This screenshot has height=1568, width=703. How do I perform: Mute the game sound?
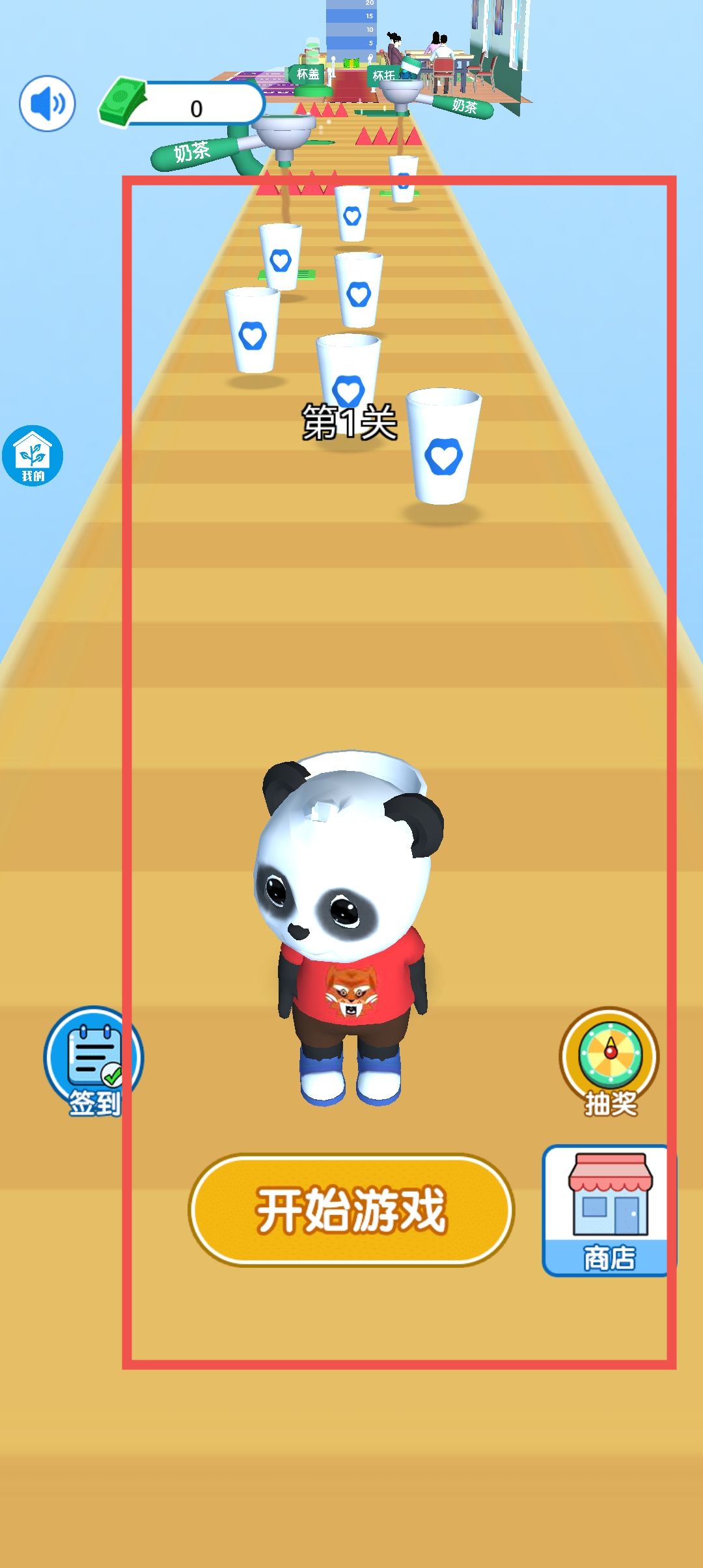coord(48,104)
